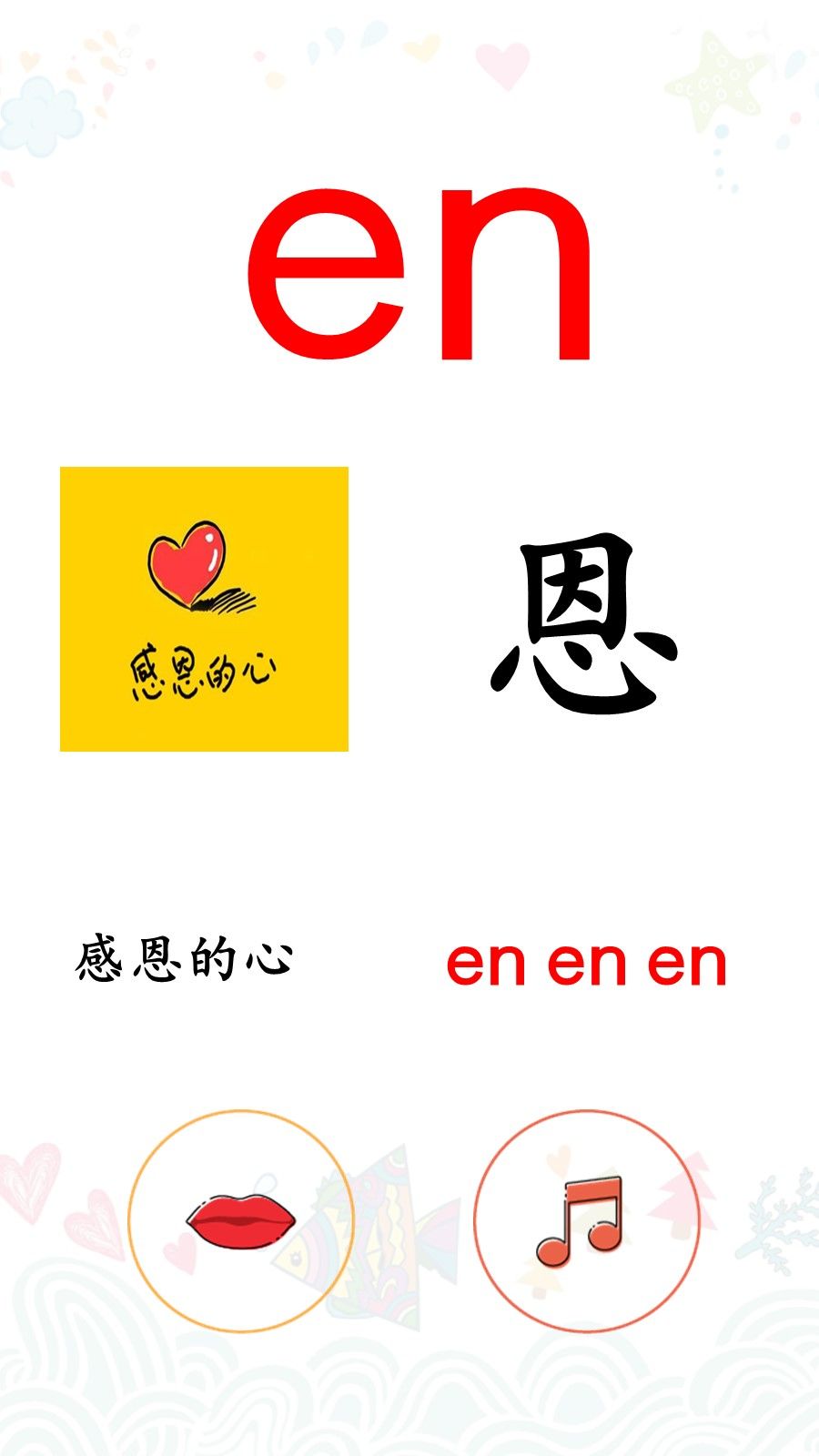Viewport: 819px width, 1456px height.
Task: Play the music note chant button
Action: tap(586, 1220)
